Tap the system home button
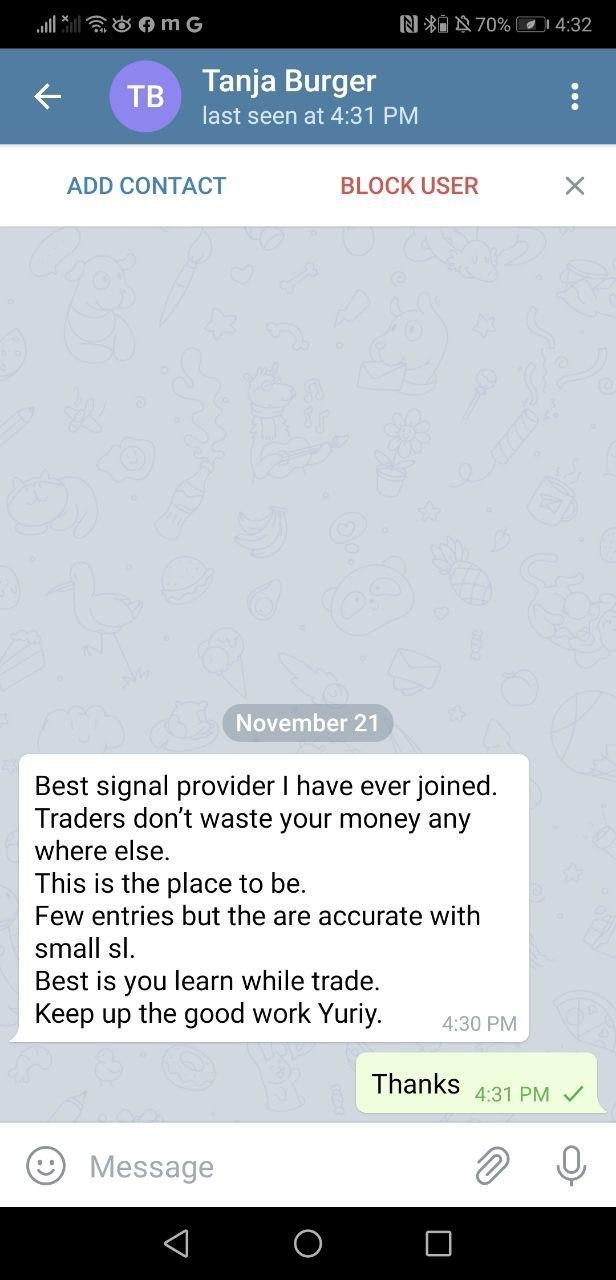This screenshot has height=1280, width=616. coord(308,1243)
